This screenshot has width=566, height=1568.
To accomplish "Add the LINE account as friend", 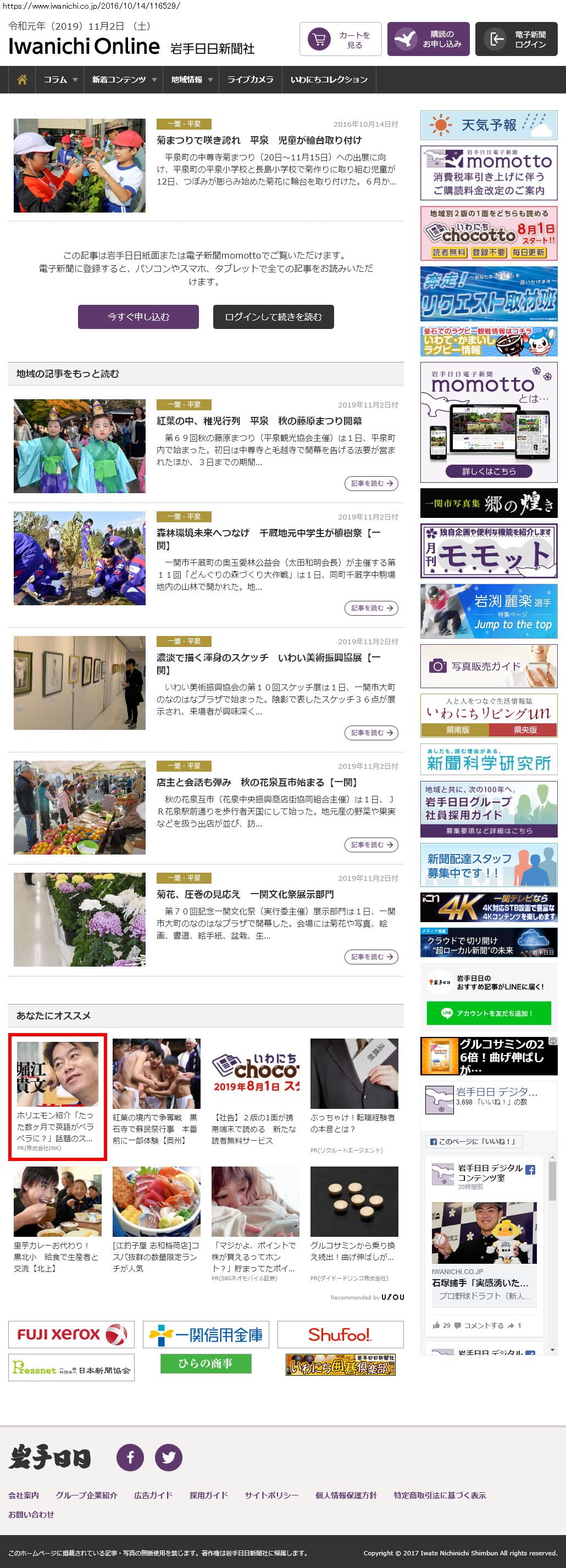I will click(x=489, y=1013).
